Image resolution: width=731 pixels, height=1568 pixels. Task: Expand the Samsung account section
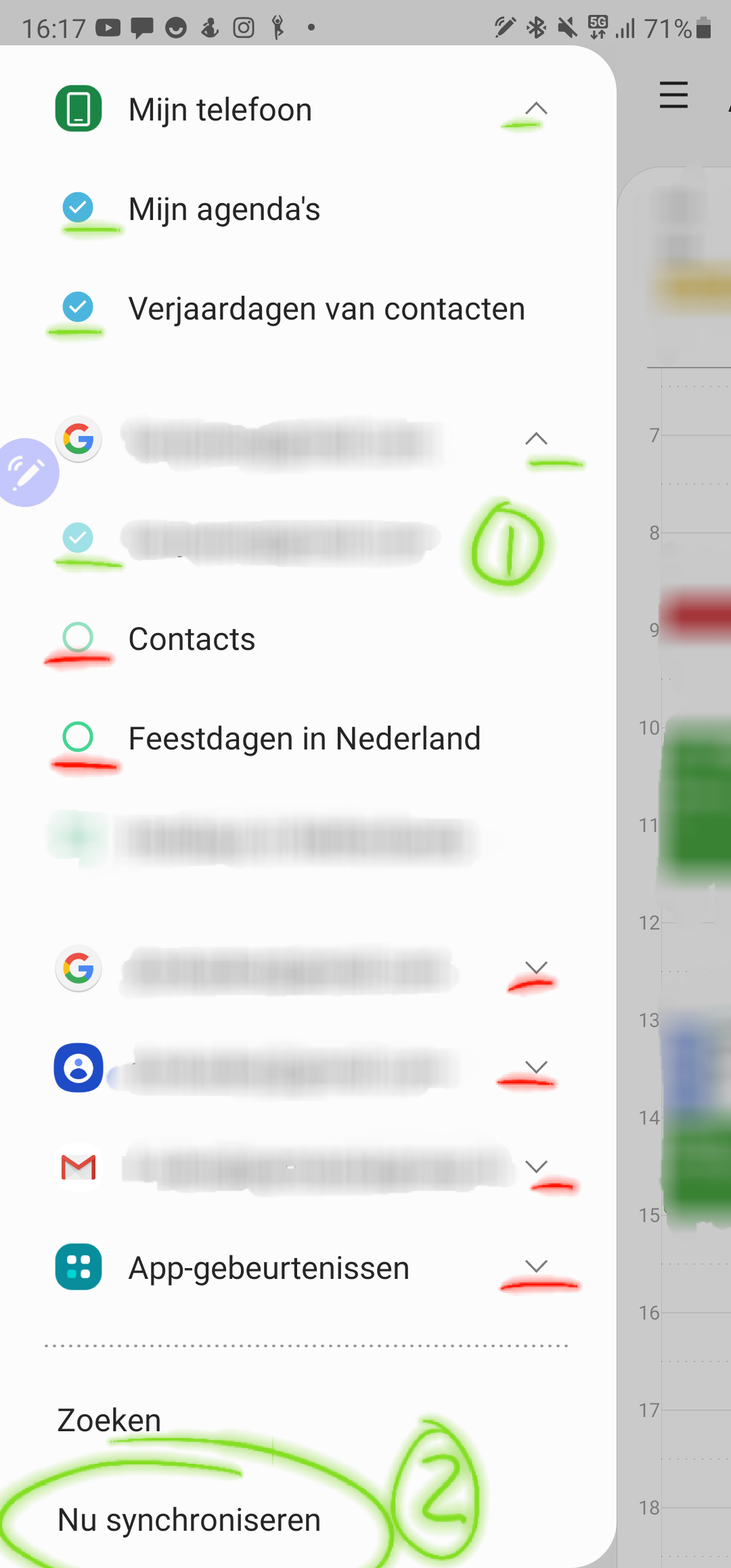point(535,1068)
